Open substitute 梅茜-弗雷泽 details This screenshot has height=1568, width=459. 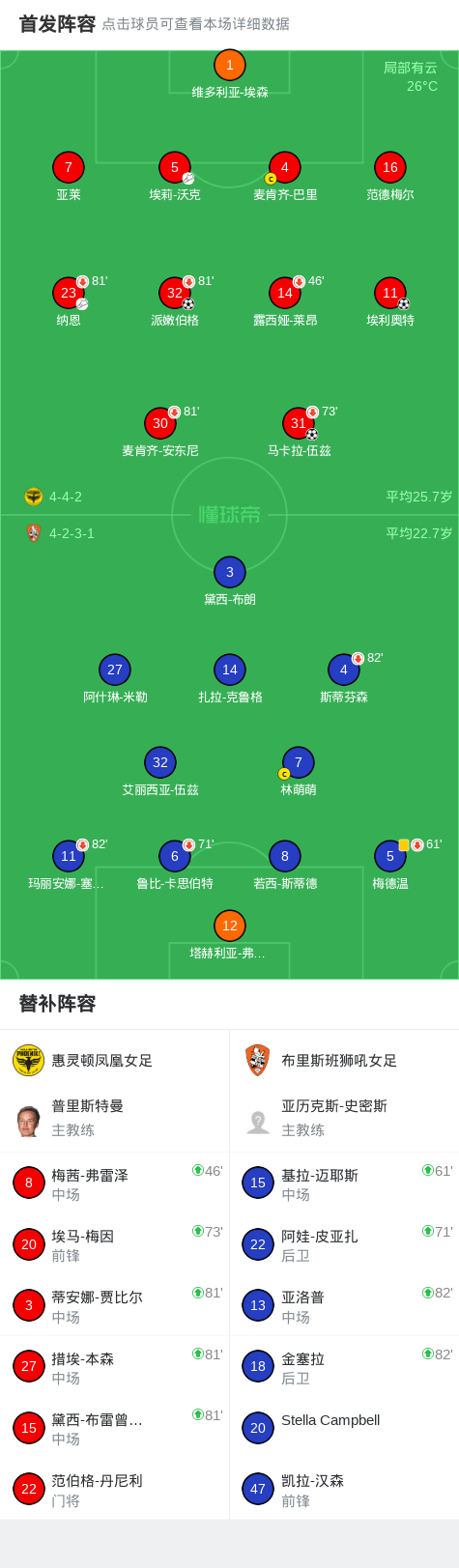point(115,1183)
